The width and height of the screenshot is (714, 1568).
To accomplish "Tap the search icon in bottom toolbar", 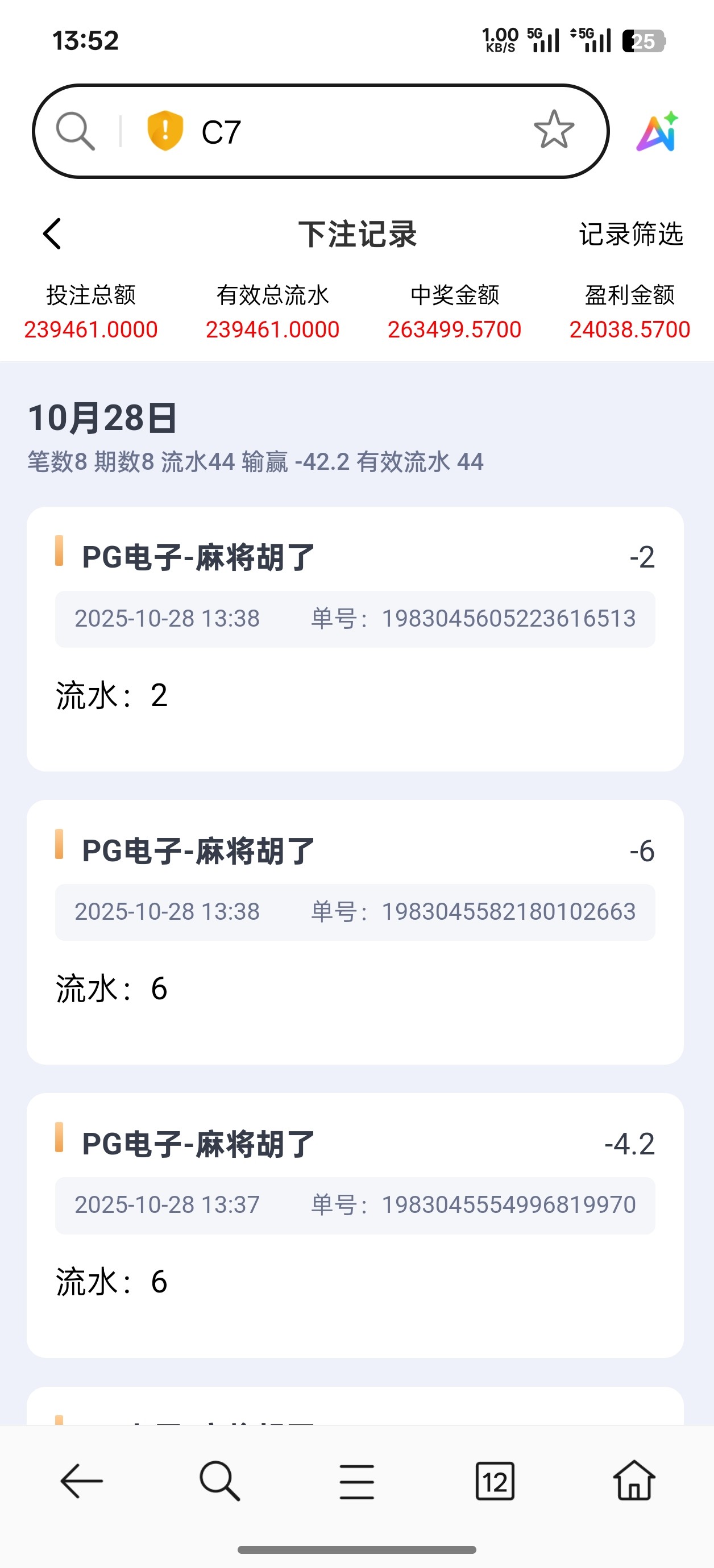I will tap(219, 1481).
